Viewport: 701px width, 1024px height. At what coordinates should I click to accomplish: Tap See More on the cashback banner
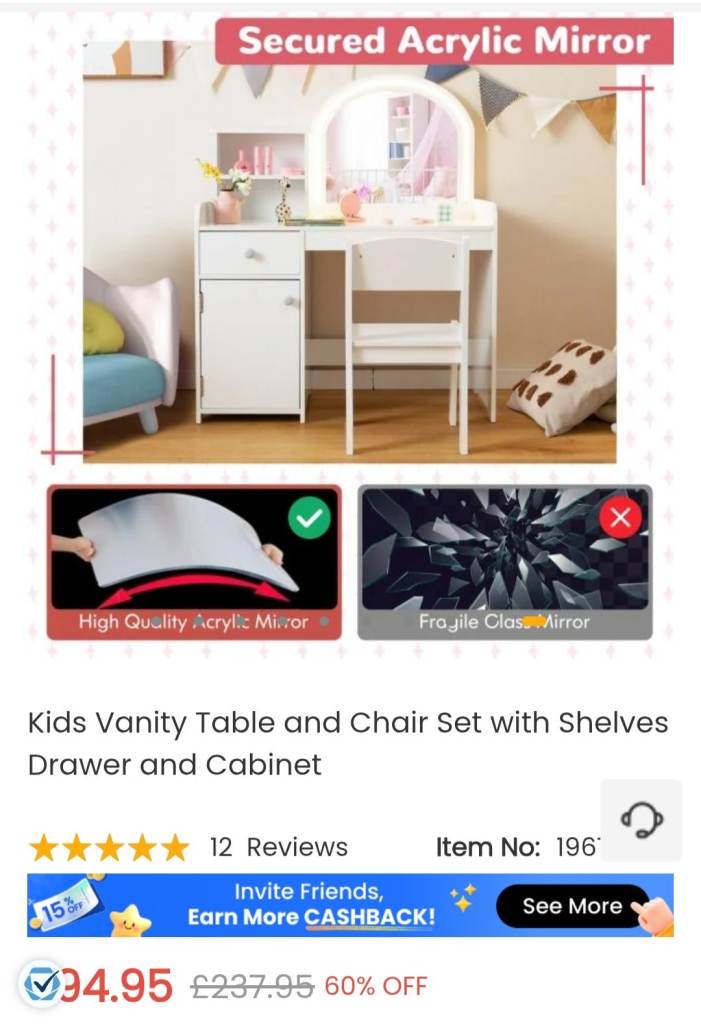point(572,906)
